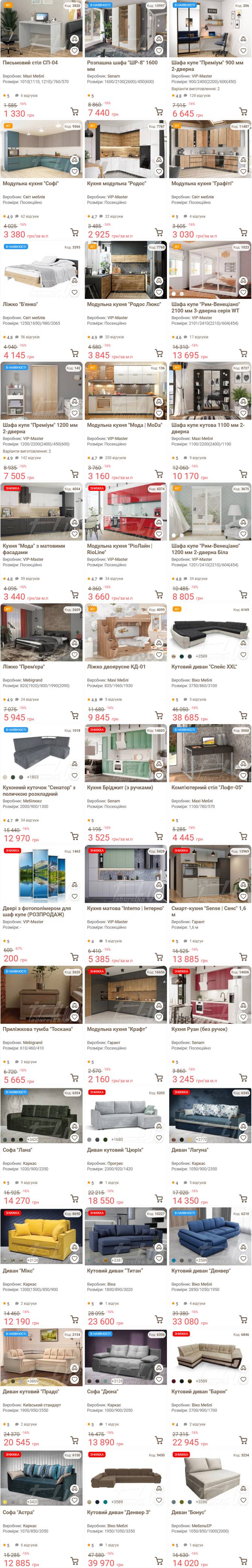Image resolution: width=252 pixels, height=1568 pixels.
Task: Add Модульна кухня Крафт to cart
Action: (159, 1078)
